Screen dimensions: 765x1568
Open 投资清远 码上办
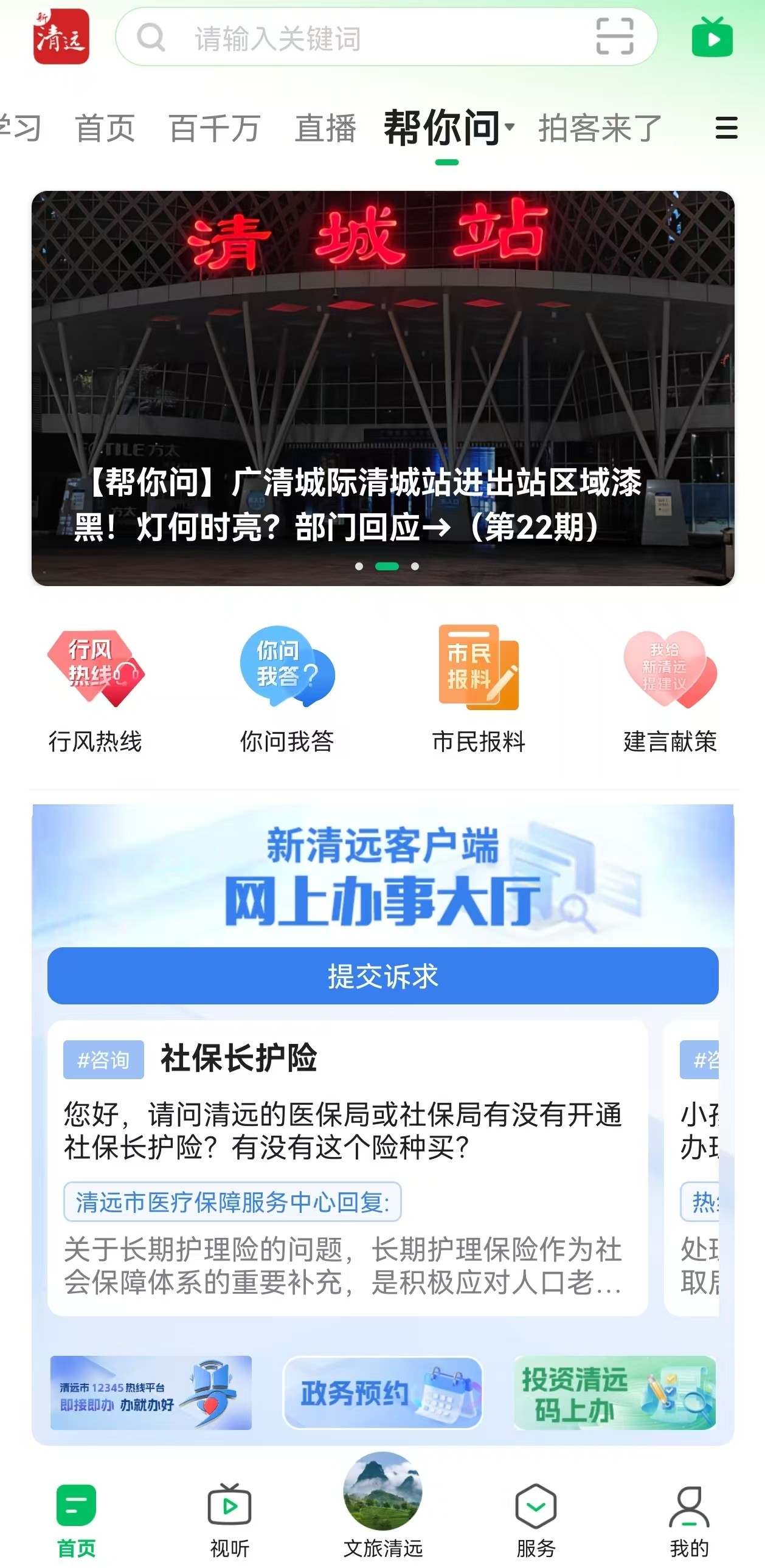615,1393
